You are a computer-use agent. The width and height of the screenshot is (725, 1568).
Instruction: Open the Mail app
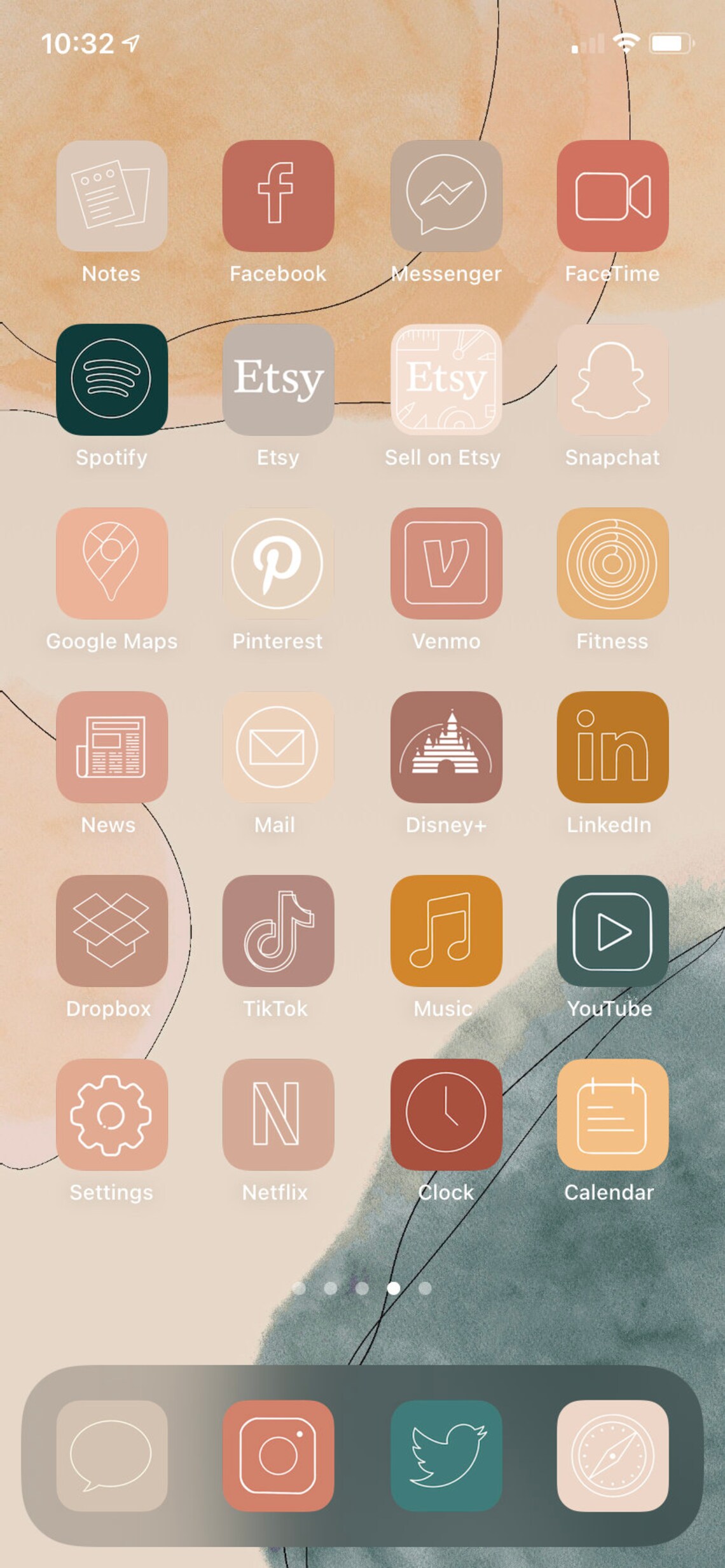tap(279, 747)
